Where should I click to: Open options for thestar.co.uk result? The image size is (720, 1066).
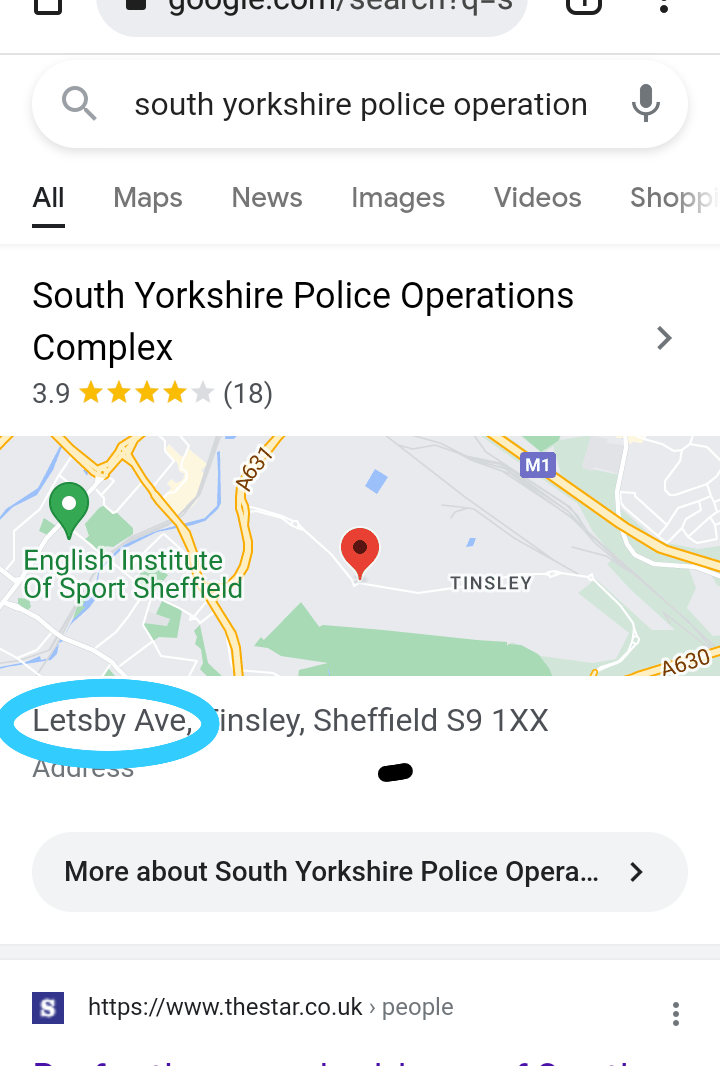[x=676, y=1013]
